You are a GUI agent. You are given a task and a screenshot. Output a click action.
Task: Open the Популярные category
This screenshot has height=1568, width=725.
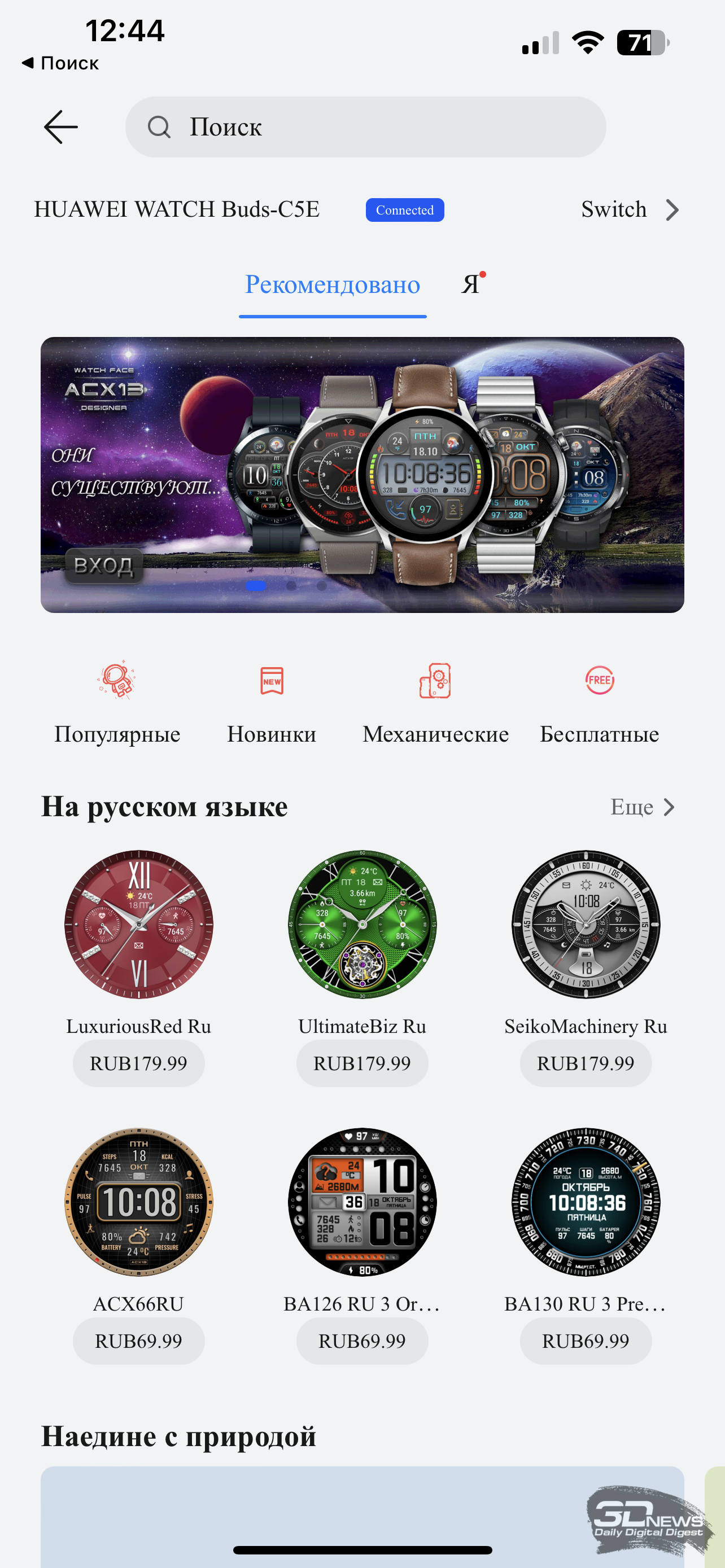click(x=117, y=704)
